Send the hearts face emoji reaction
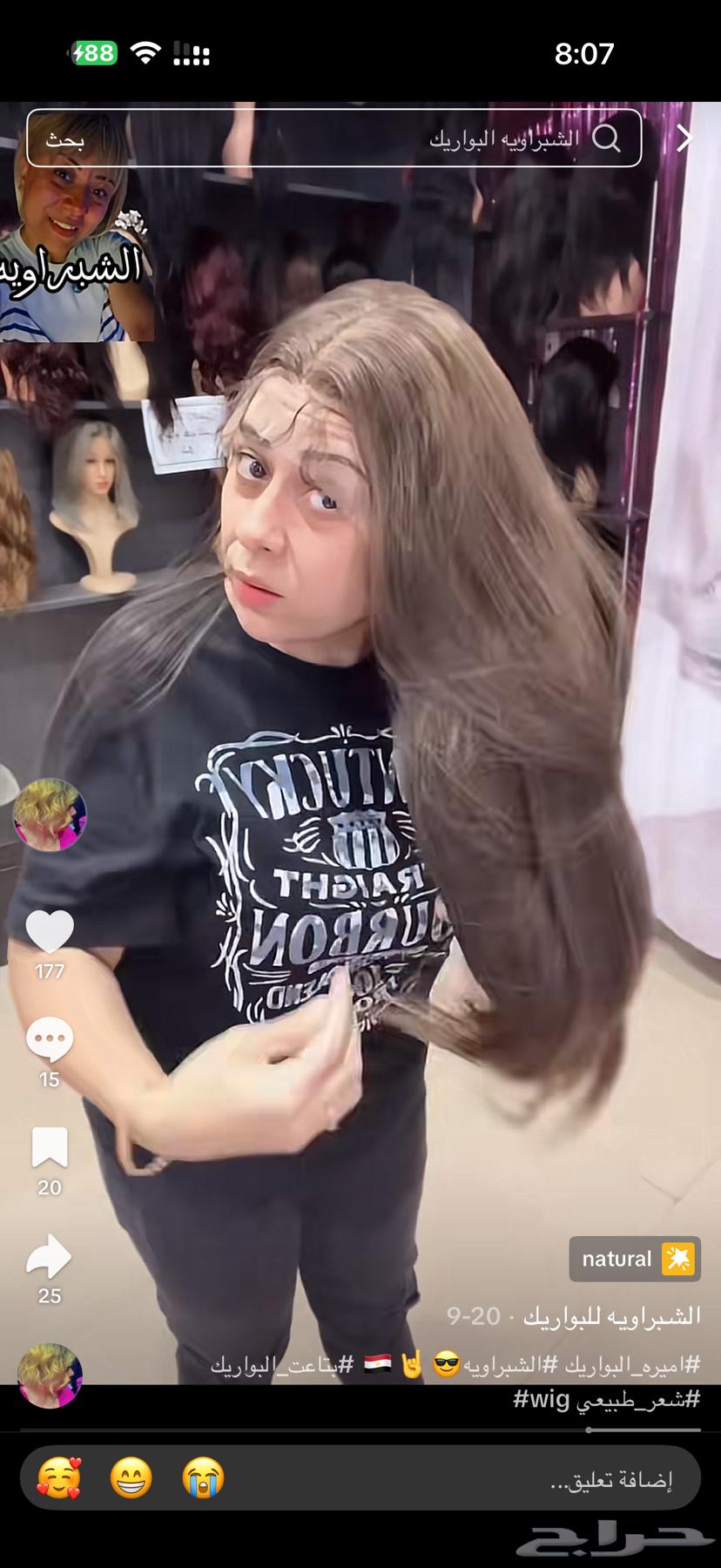This screenshot has height=1568, width=721. [x=58, y=1478]
